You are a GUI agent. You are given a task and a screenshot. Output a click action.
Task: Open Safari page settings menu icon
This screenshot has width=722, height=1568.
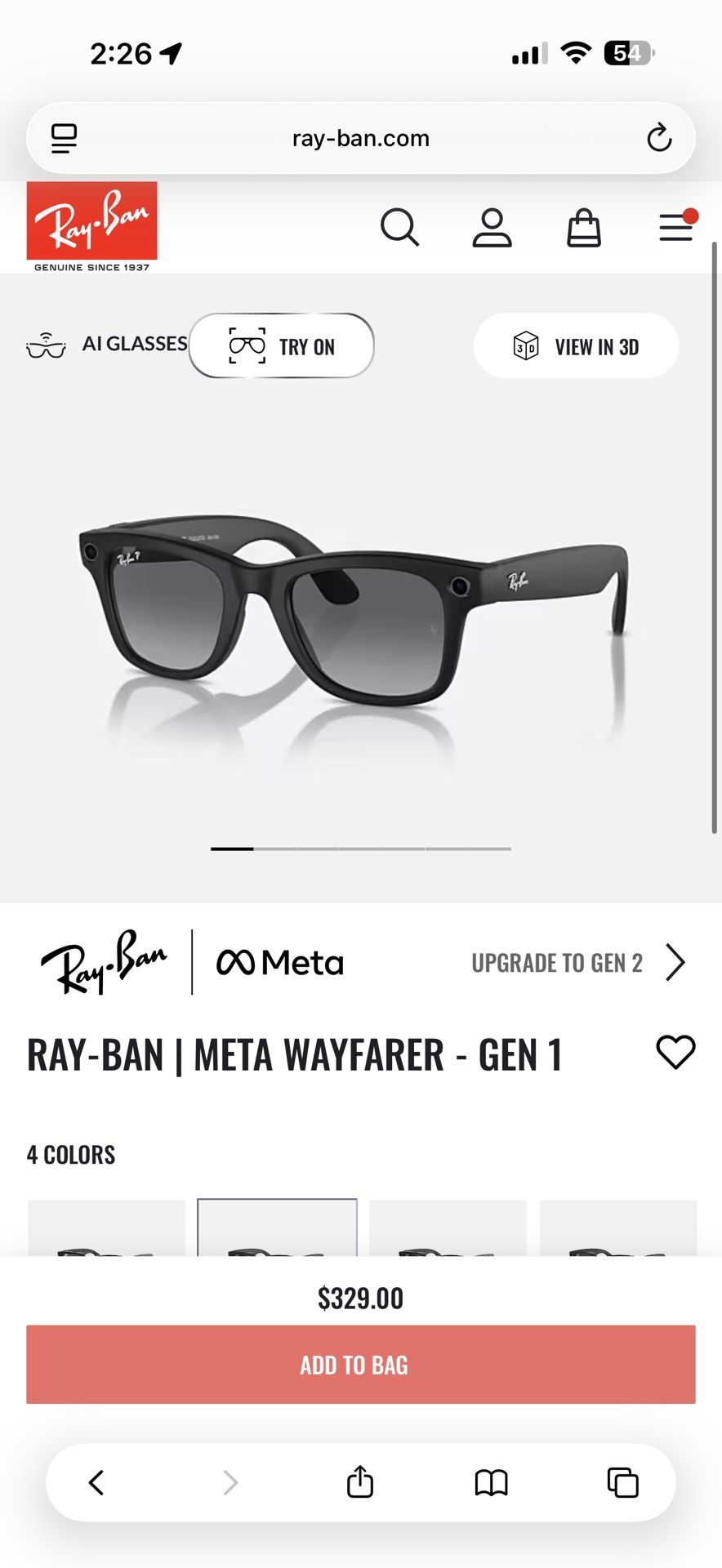64,138
